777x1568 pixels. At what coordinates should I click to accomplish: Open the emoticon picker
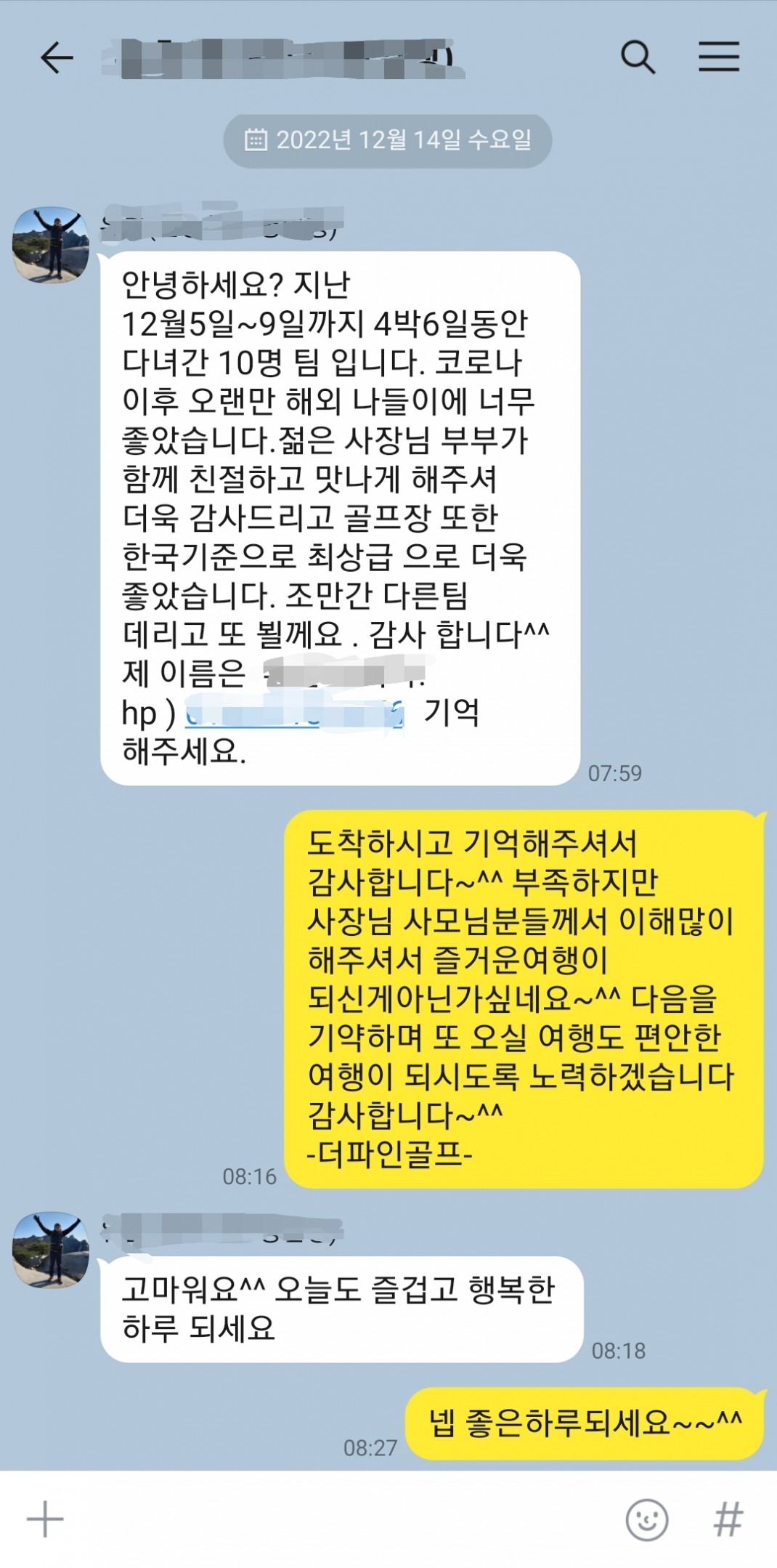click(646, 1519)
